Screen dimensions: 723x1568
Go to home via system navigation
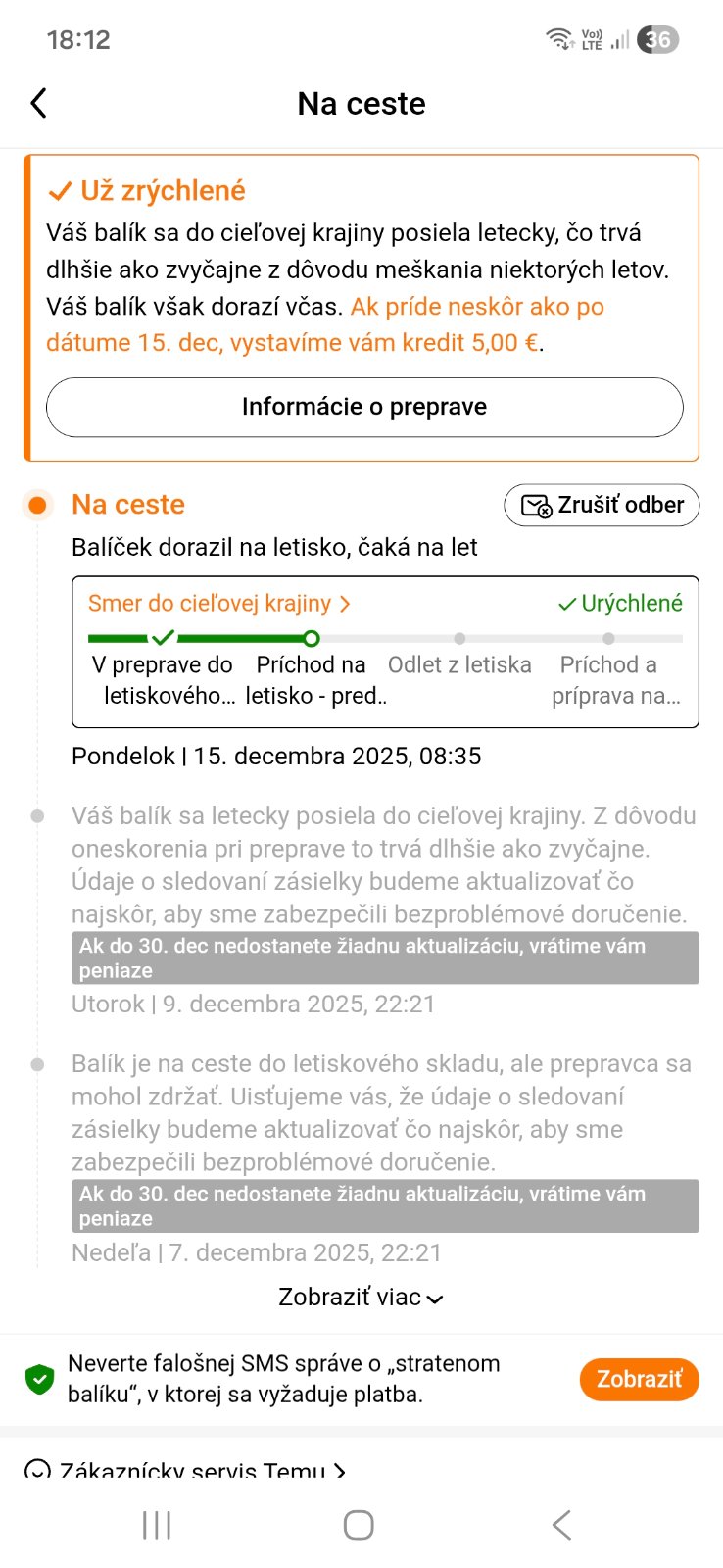[359, 1525]
